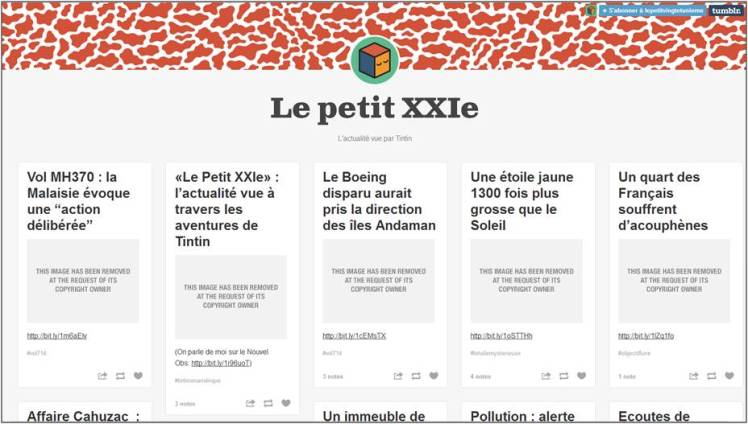Open the tumblr button at top
This screenshot has height=424, width=748.
click(725, 10)
